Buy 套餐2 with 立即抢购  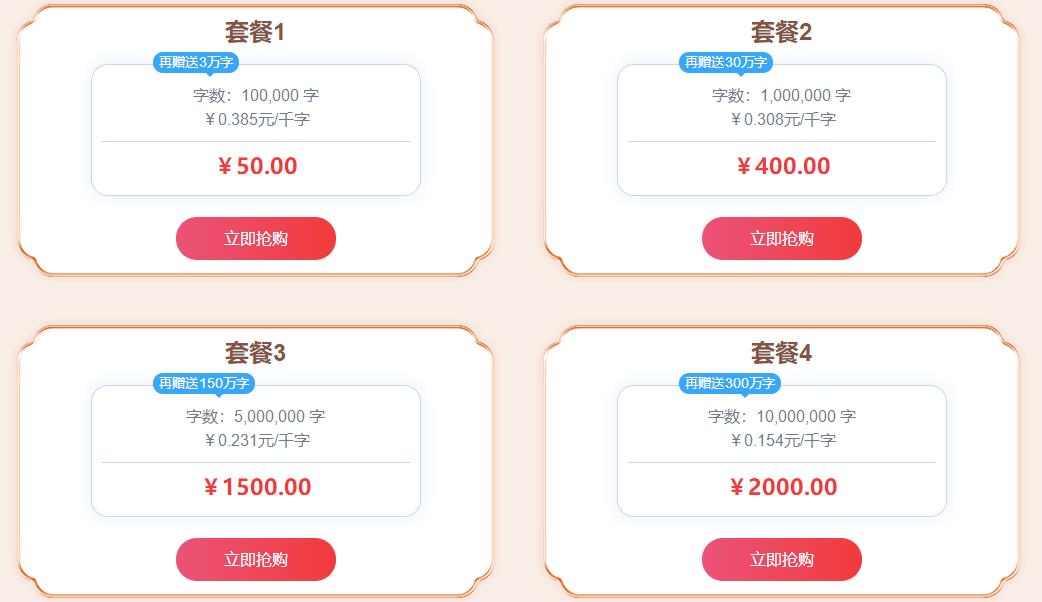782,239
